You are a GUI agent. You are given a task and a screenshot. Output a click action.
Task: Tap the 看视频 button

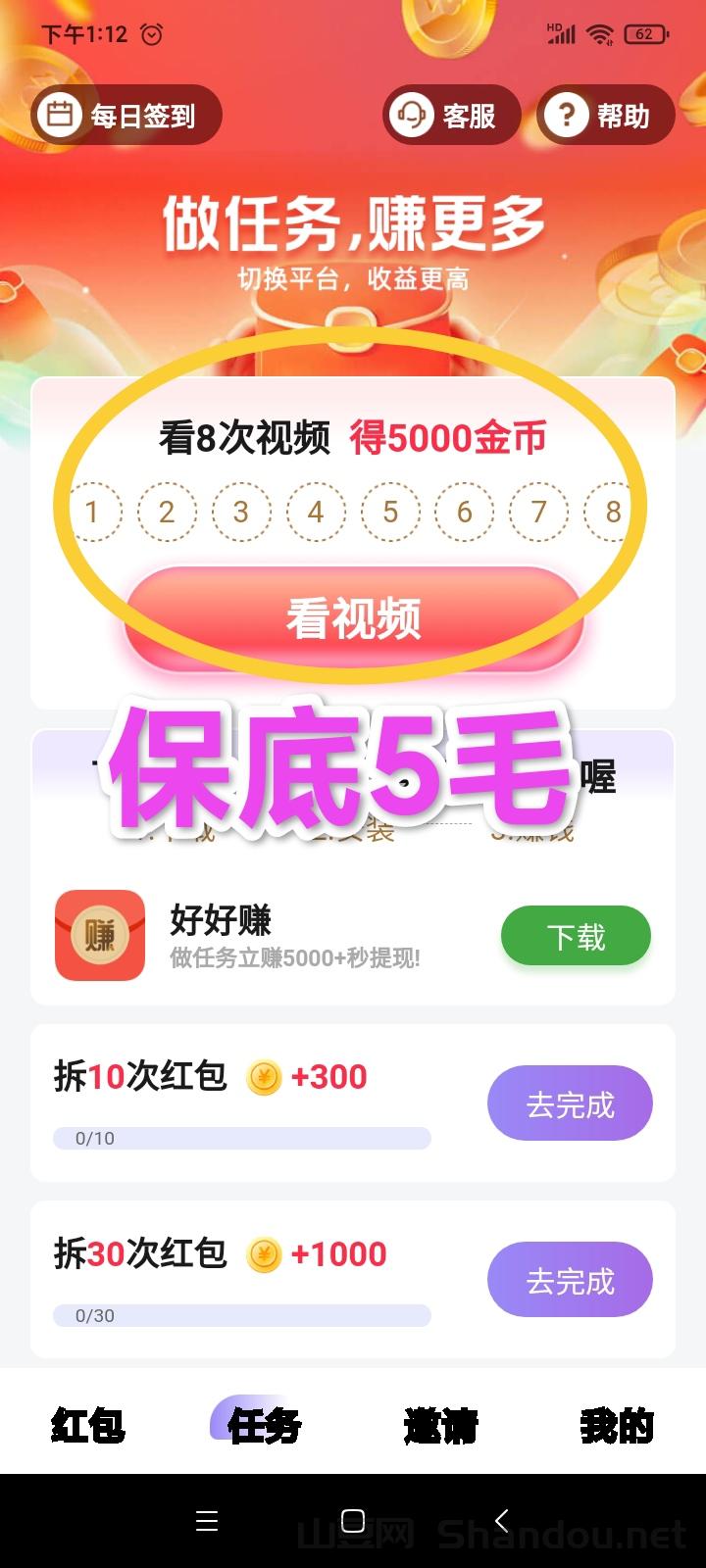pos(354,618)
